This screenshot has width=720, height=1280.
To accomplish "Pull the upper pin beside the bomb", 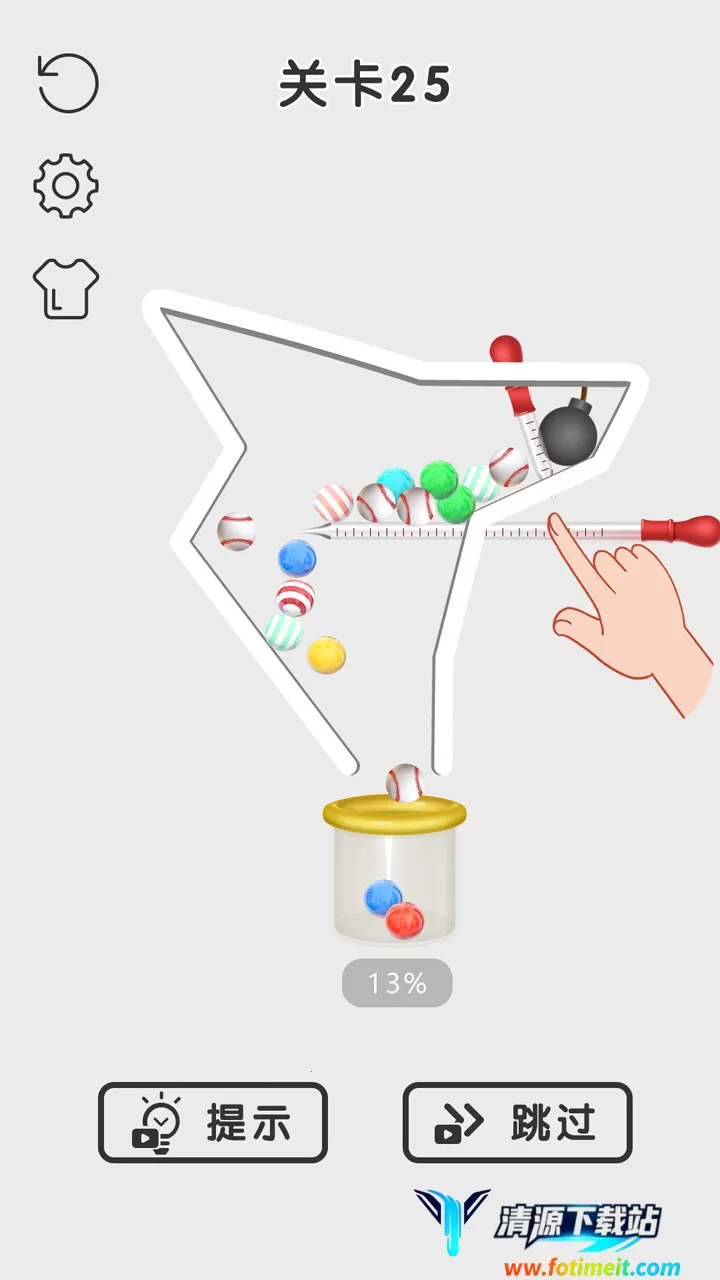I will (x=506, y=353).
